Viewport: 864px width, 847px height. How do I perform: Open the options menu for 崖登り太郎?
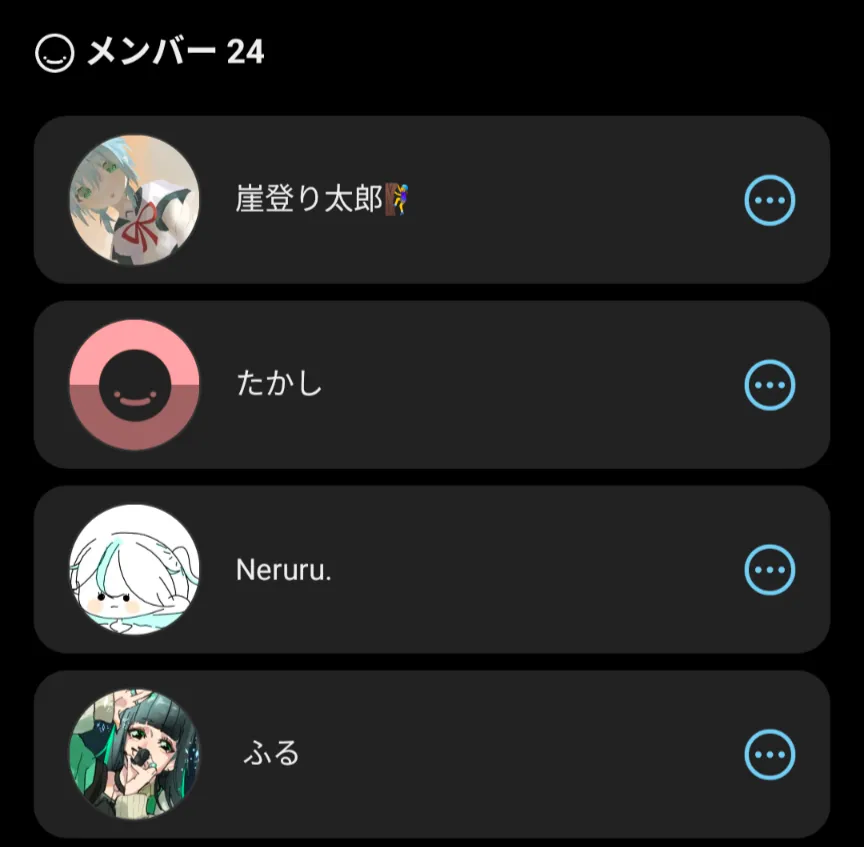click(769, 200)
